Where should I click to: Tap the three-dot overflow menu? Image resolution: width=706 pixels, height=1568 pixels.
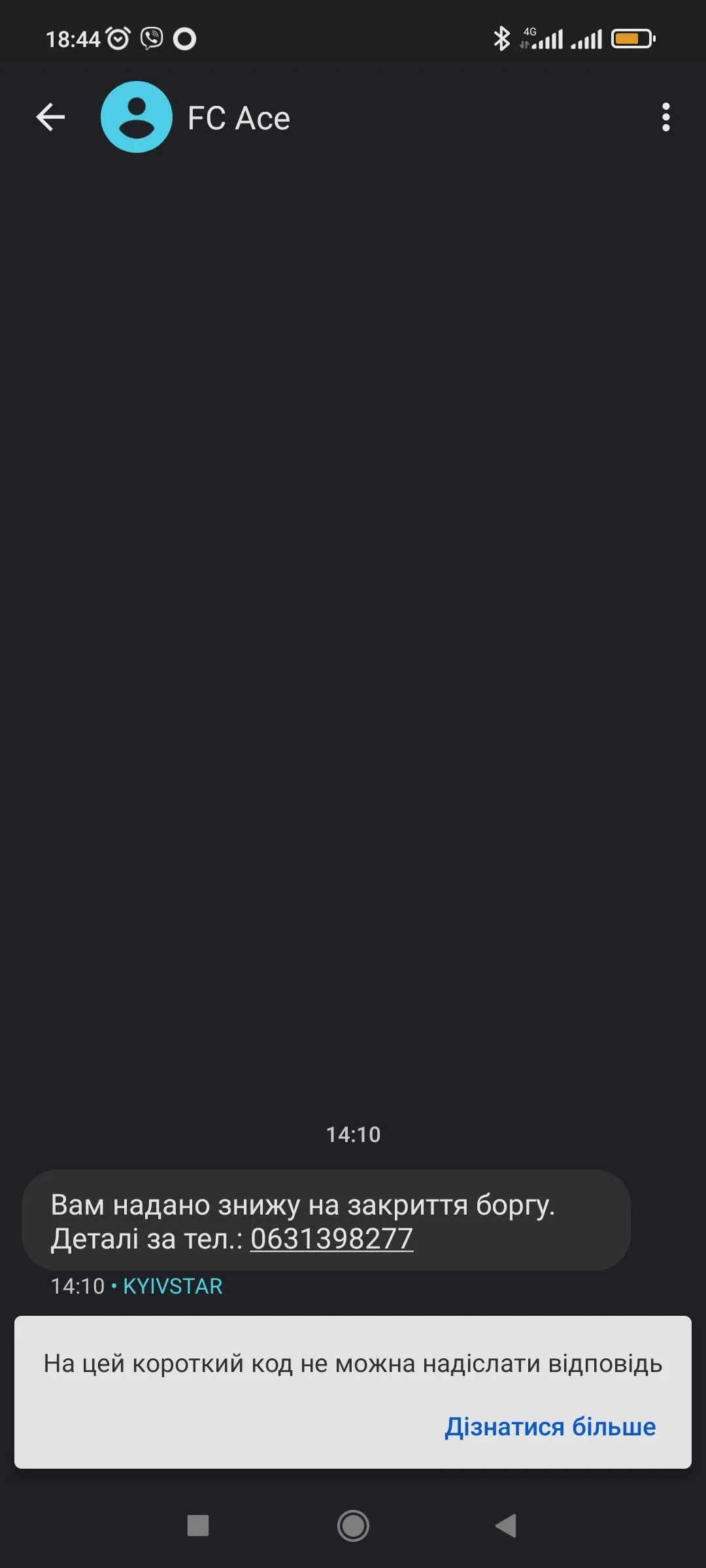pos(665,116)
